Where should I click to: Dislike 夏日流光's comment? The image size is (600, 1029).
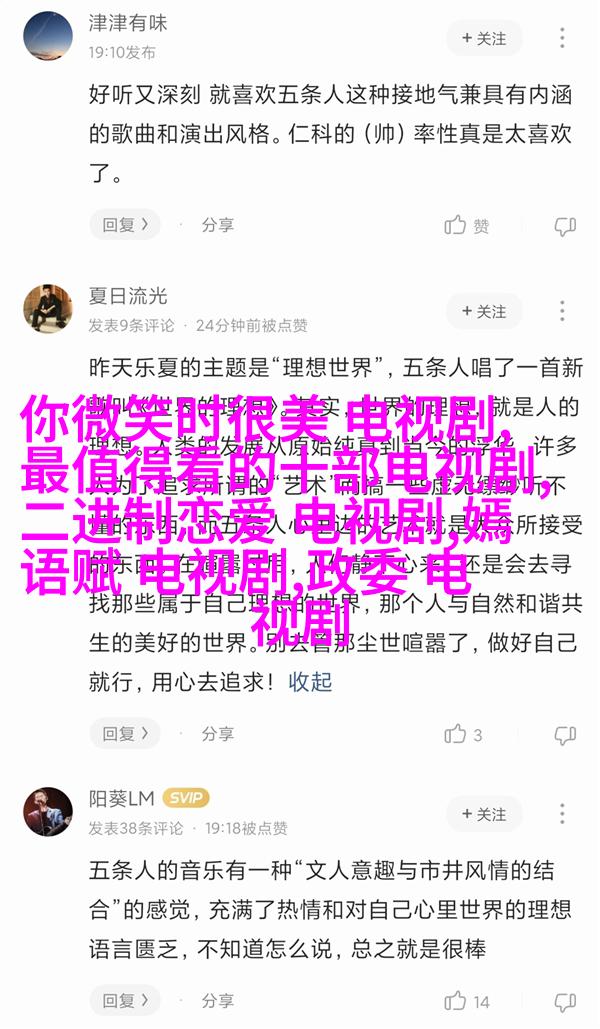tap(566, 734)
